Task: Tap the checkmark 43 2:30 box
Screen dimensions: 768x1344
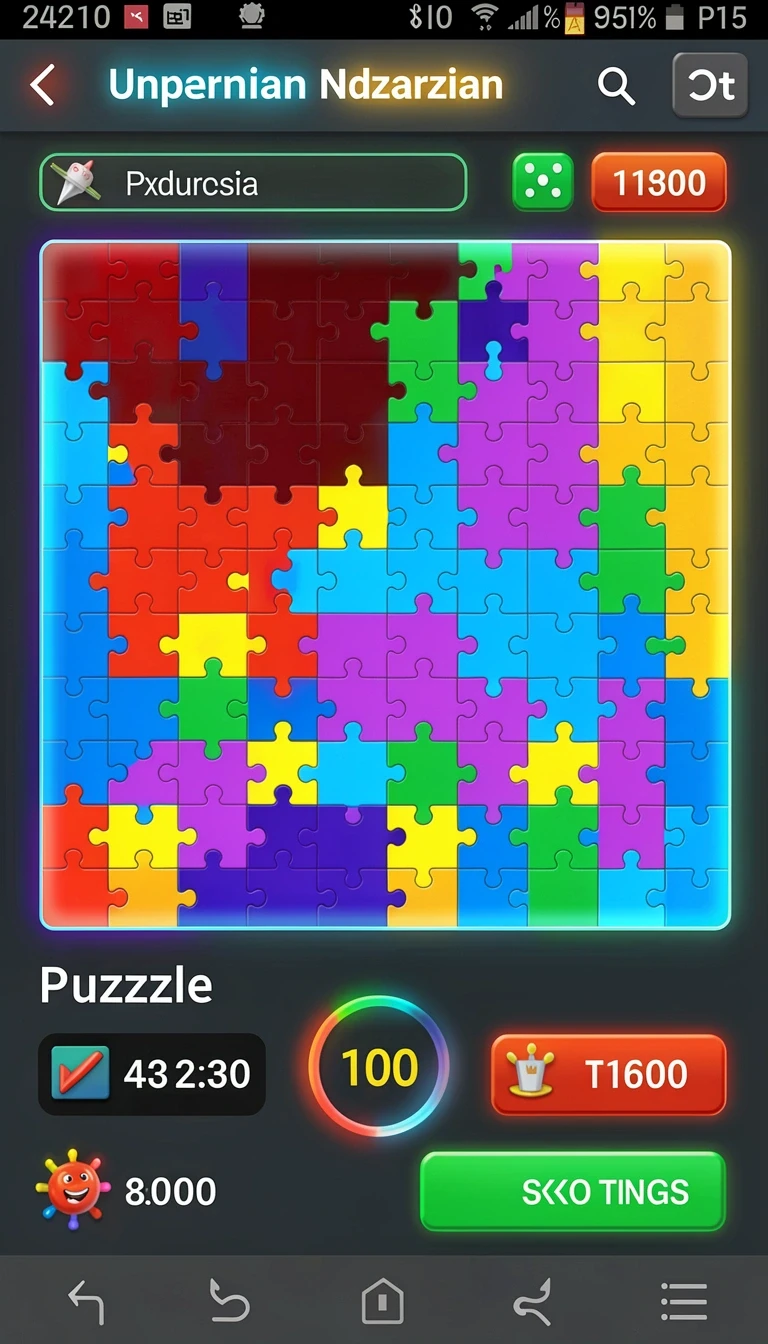Action: coord(152,1074)
